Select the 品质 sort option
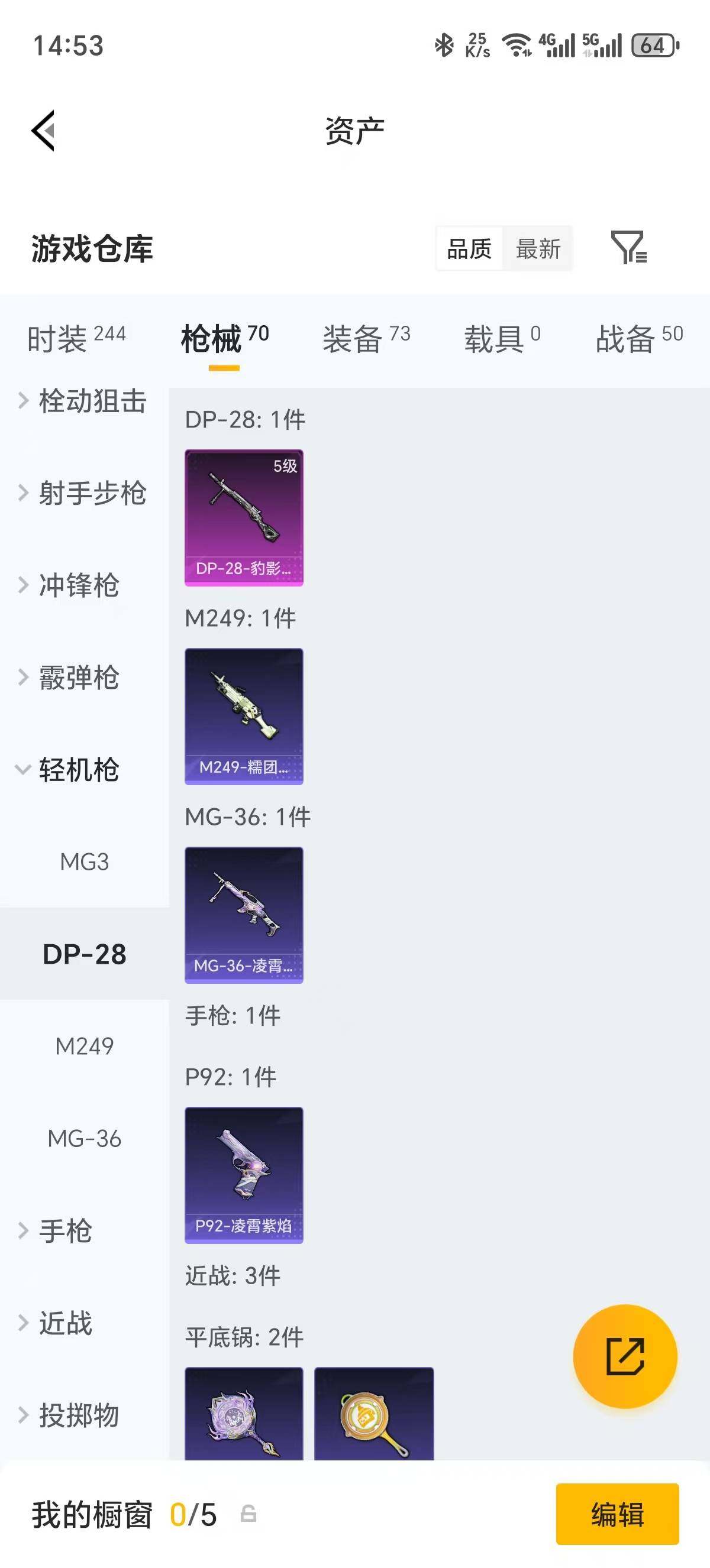Screen dimensions: 710x1568 tap(468, 248)
